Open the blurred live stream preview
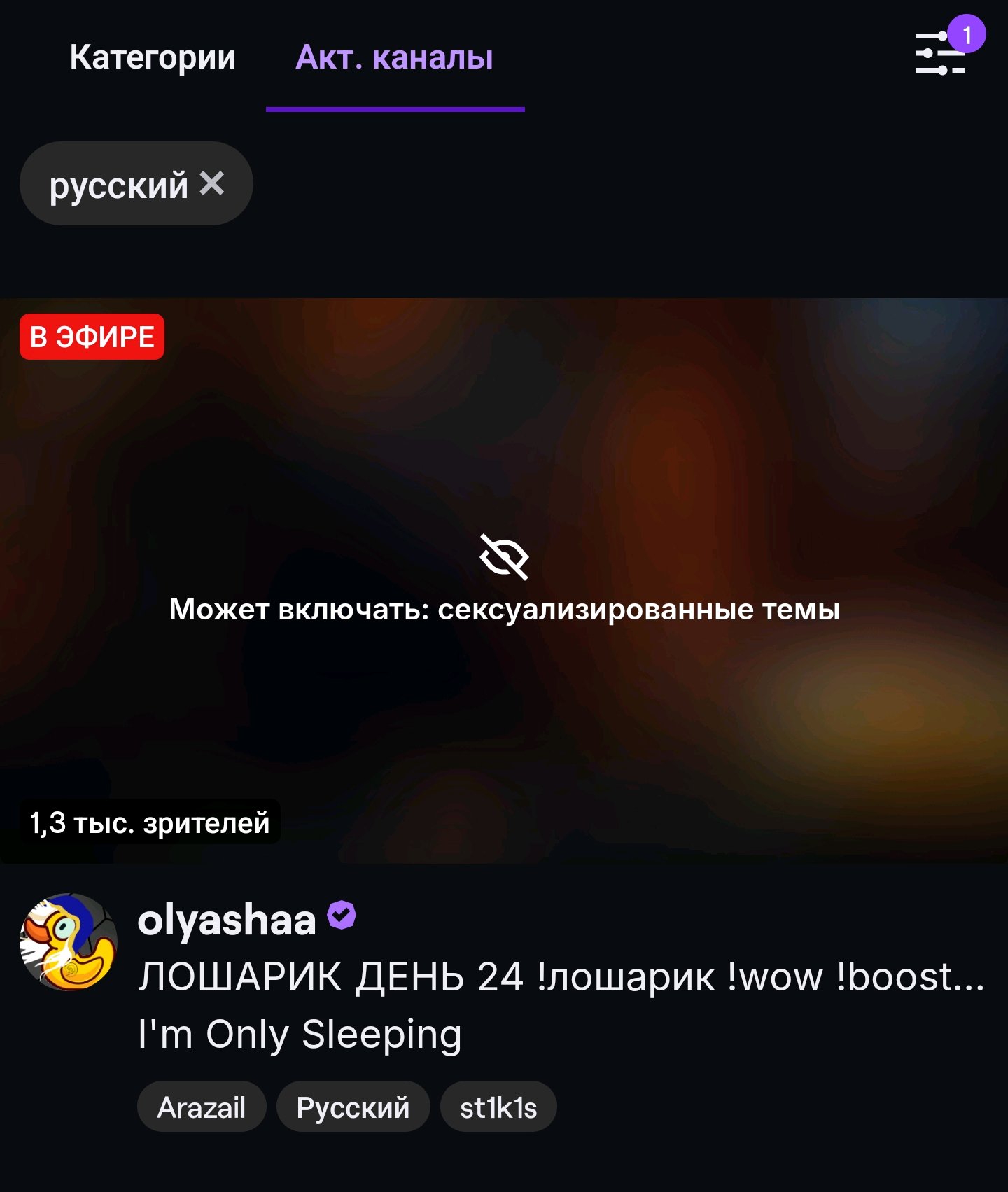The height and width of the screenshot is (1192, 1008). pyautogui.click(x=504, y=581)
